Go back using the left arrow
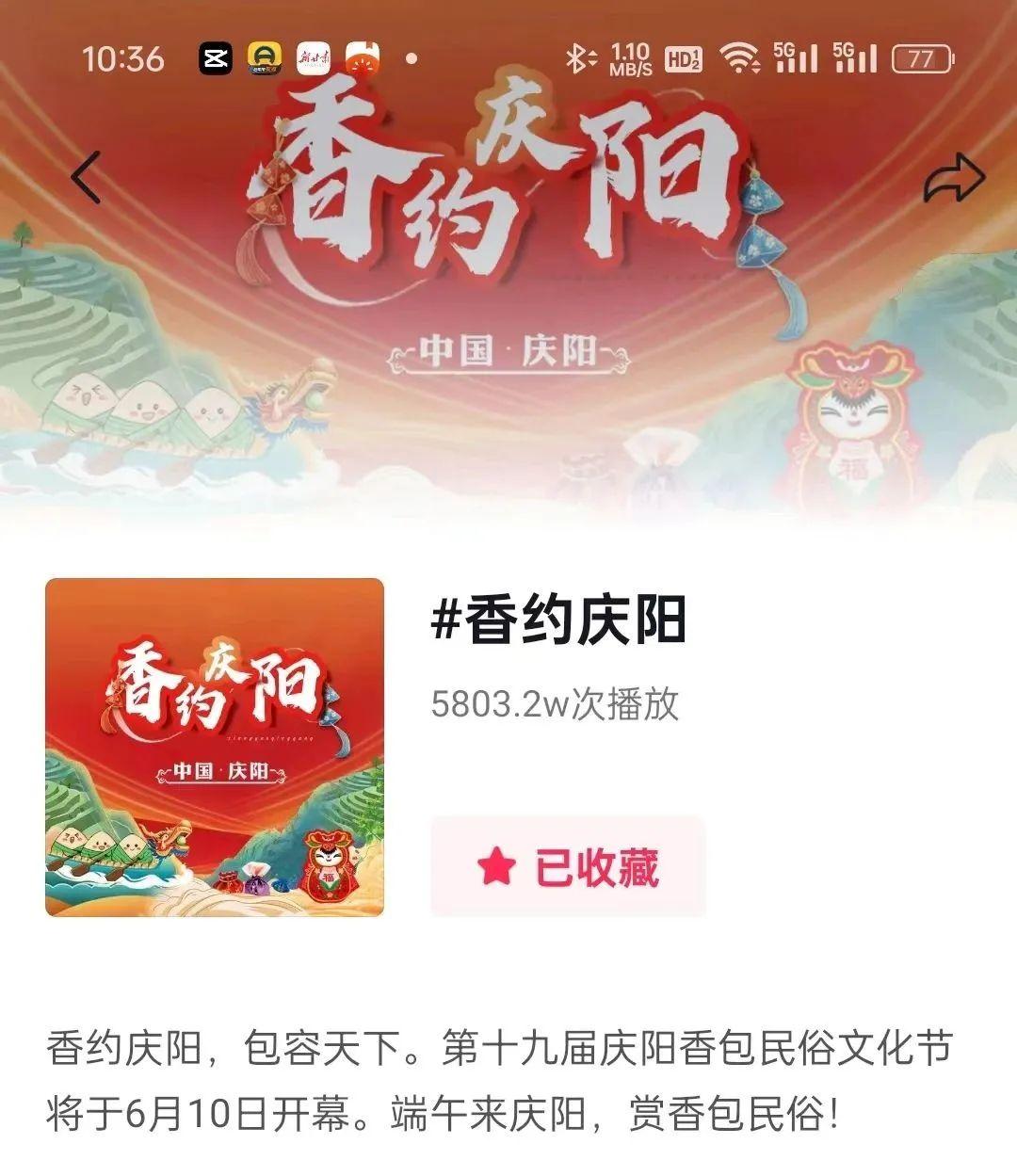The image size is (1017, 1176). pos(87,177)
